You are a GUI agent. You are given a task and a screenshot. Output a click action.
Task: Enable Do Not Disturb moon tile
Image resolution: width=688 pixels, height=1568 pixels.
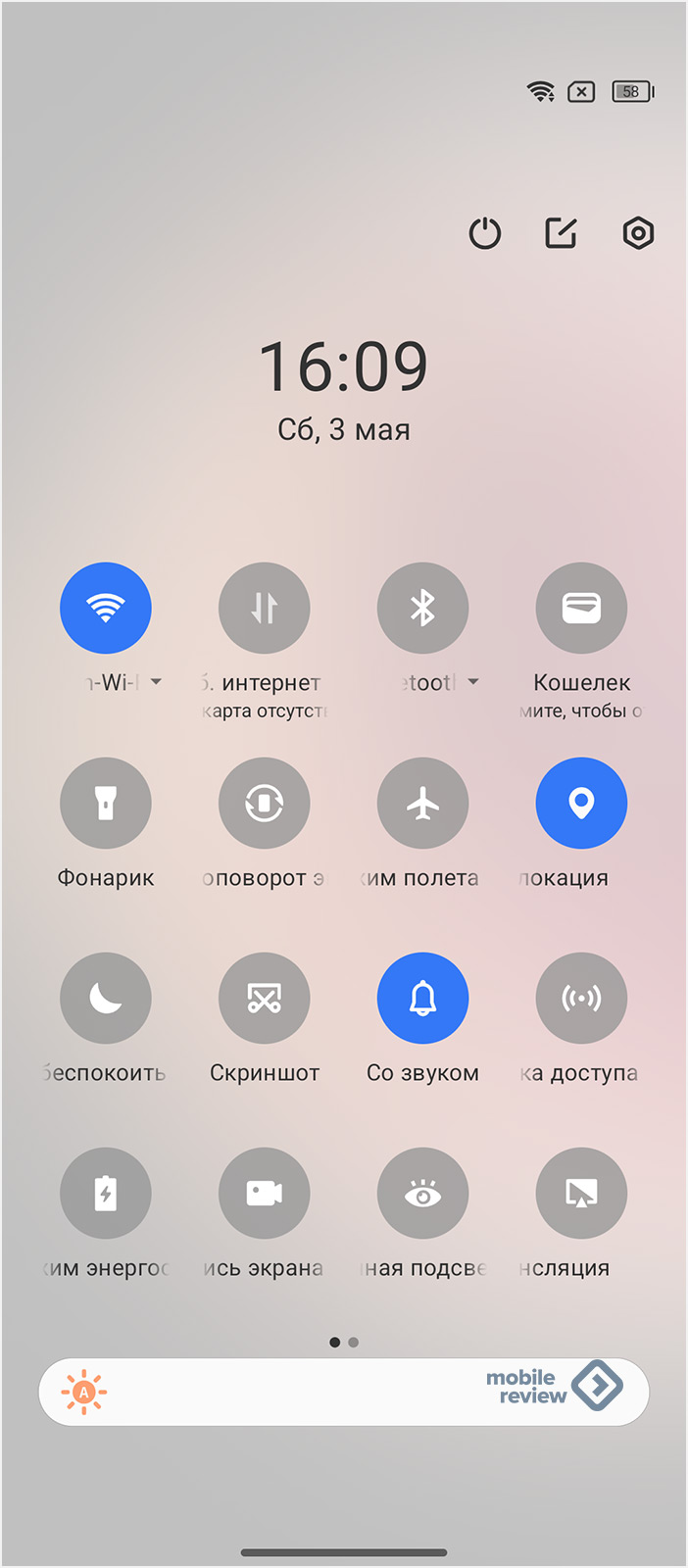coord(106,998)
